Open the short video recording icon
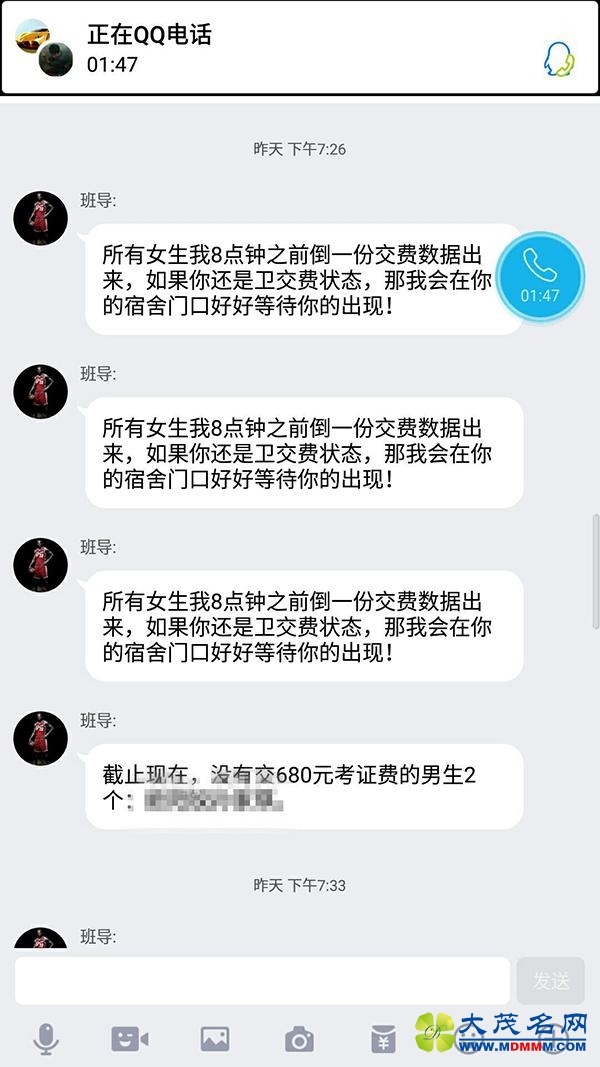This screenshot has height=1067, width=600. [x=130, y=1039]
